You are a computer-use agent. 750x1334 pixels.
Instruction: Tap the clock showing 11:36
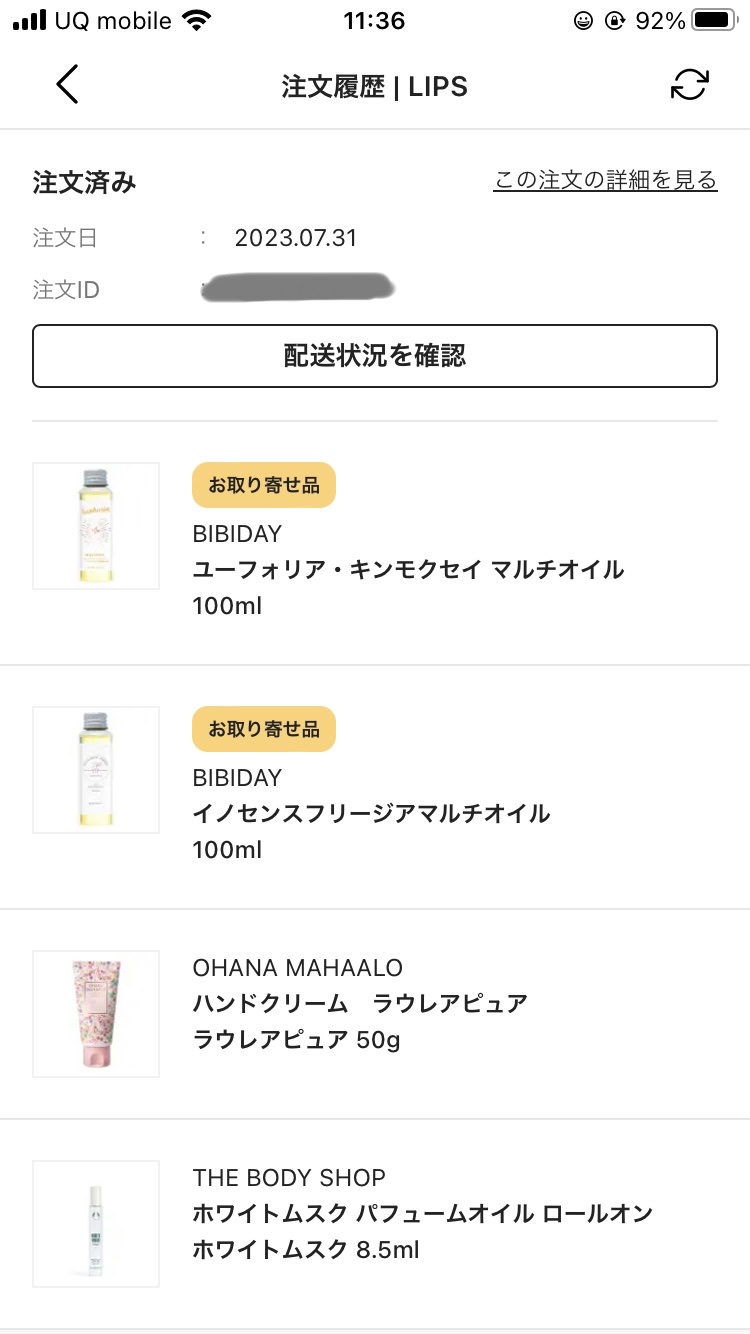point(375,20)
